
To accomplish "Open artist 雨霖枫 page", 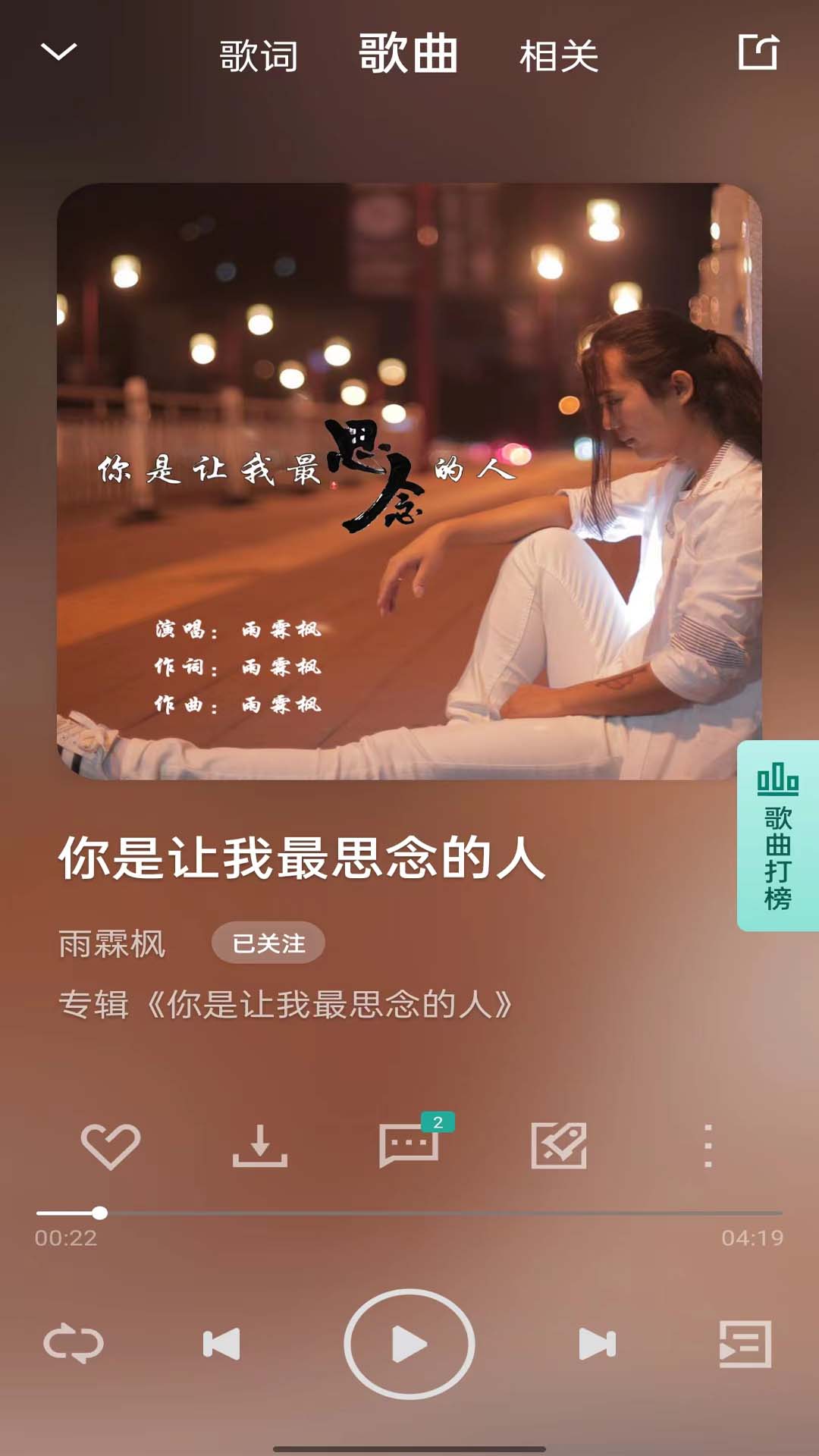I will pos(112,944).
